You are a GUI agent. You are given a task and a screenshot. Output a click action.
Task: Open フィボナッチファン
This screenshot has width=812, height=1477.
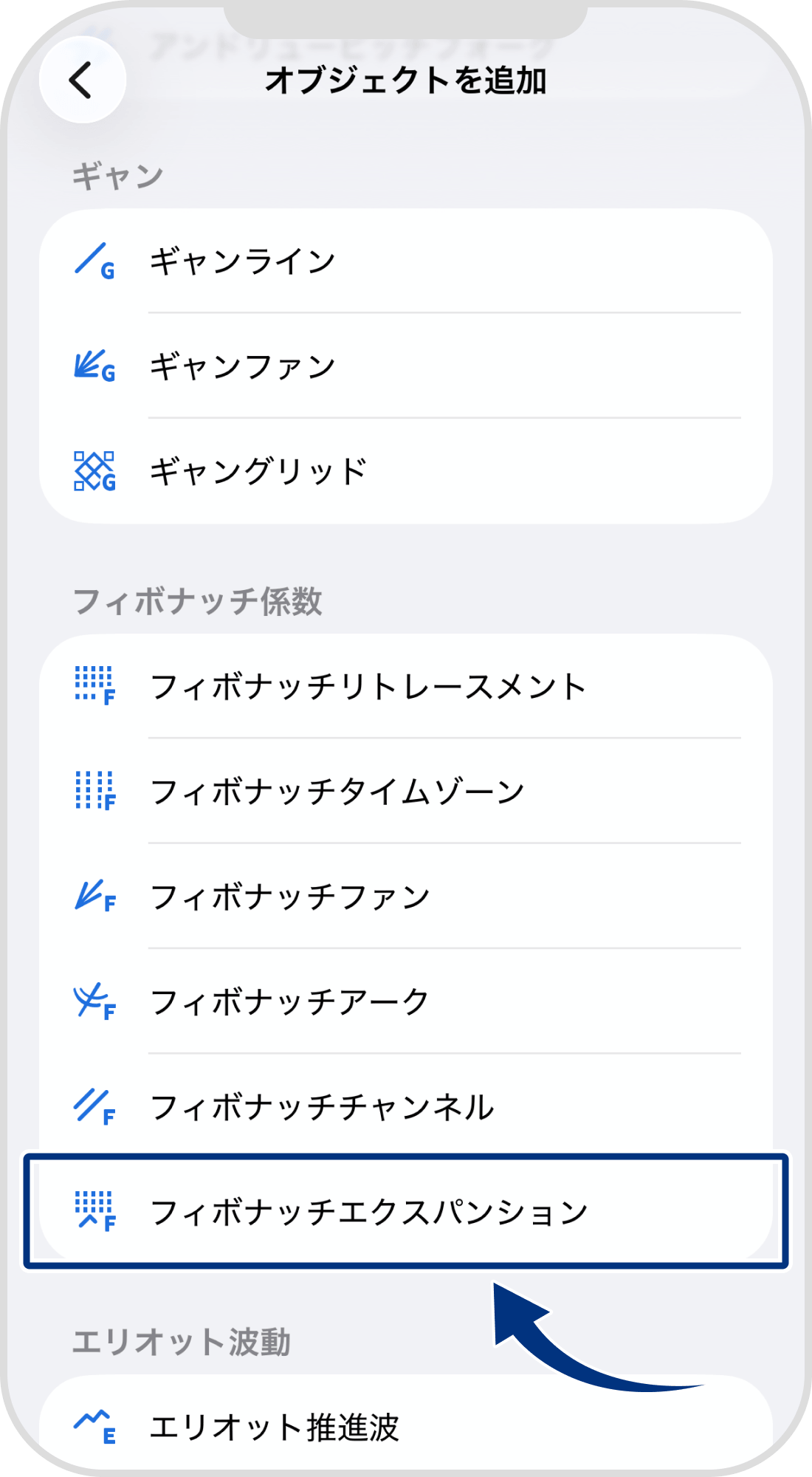pyautogui.click(x=292, y=896)
